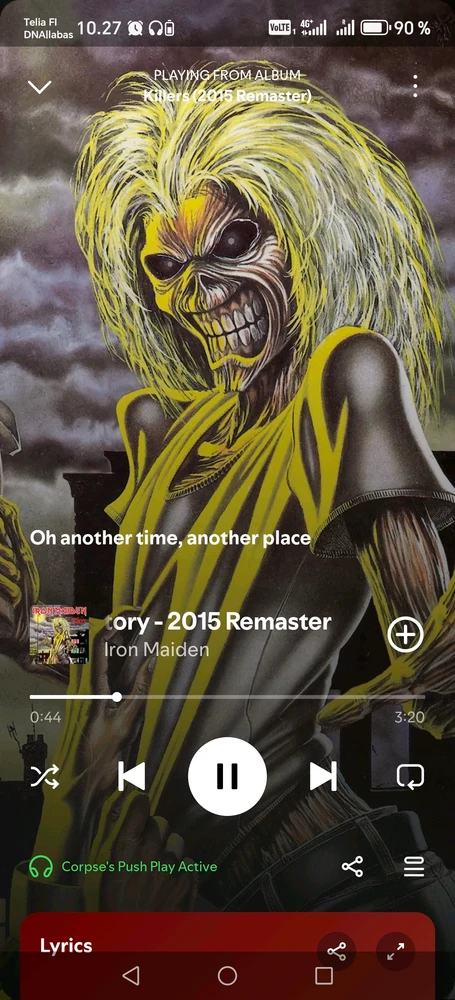This screenshot has width=455, height=1000.
Task: Skip to the previous track
Action: coord(131,776)
